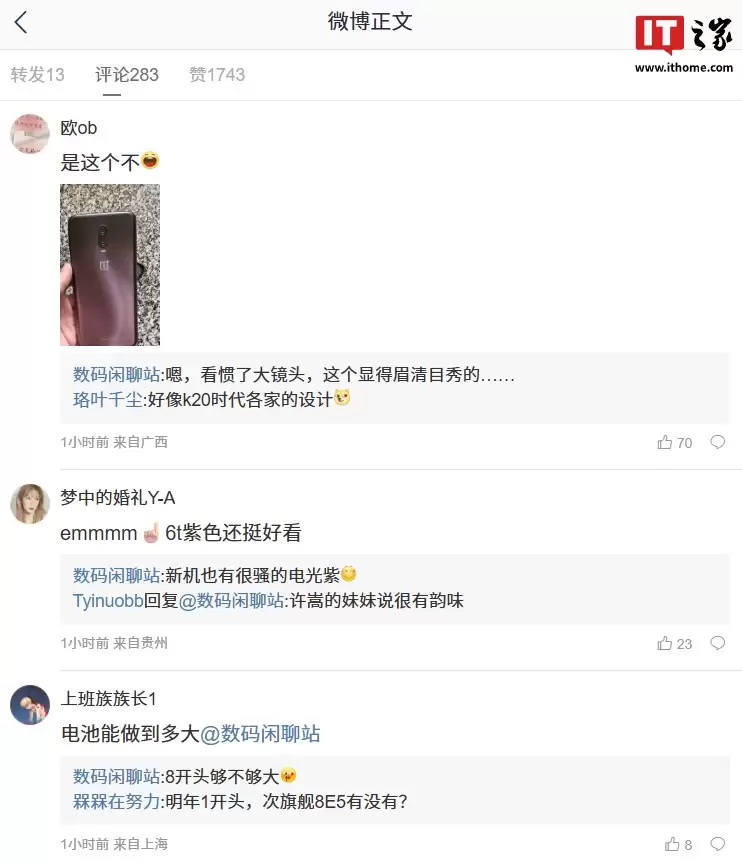The height and width of the screenshot is (863, 742).
Task: Click 欧ob's profile avatar
Action: coord(29,133)
